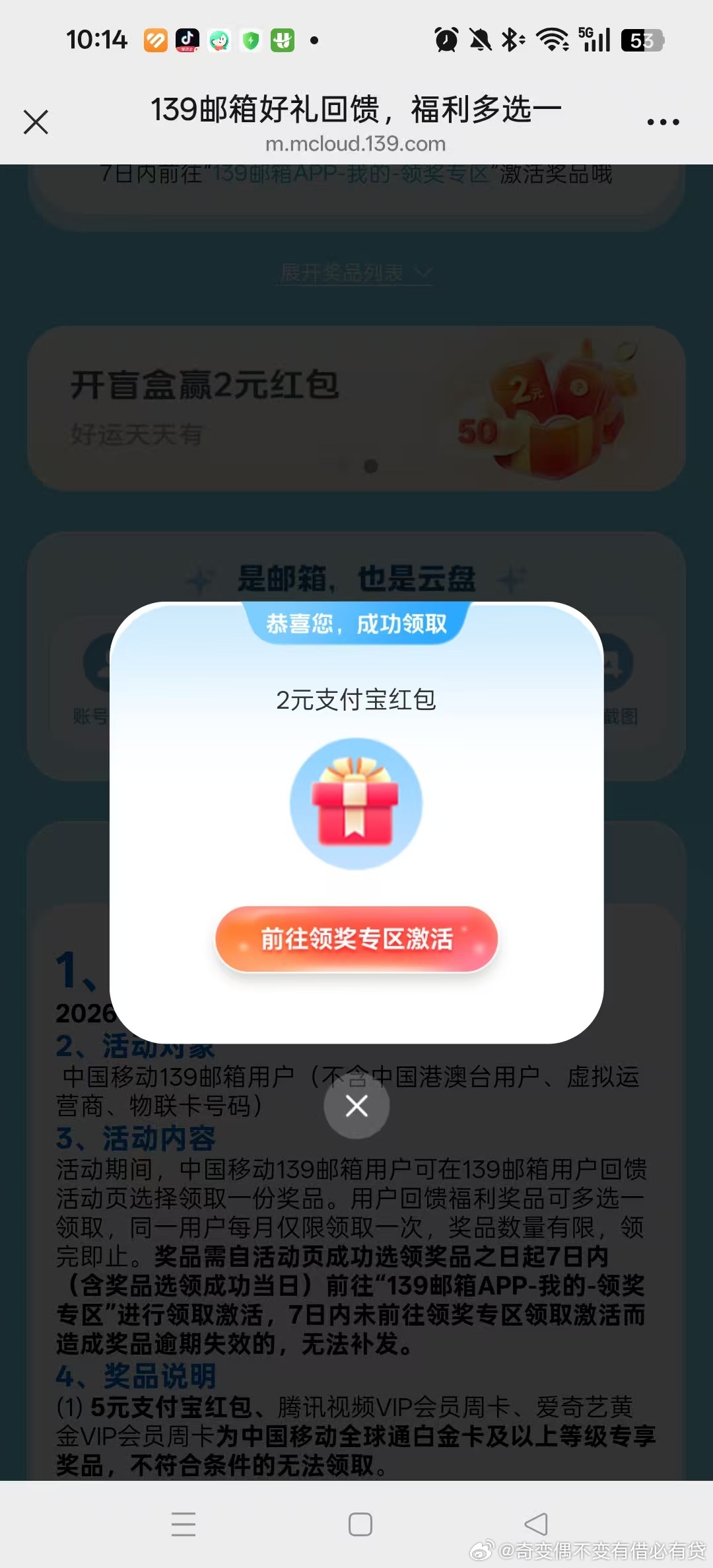Tap 前往领奖专区激活 button
The width and height of the screenshot is (713, 1568).
356,939
